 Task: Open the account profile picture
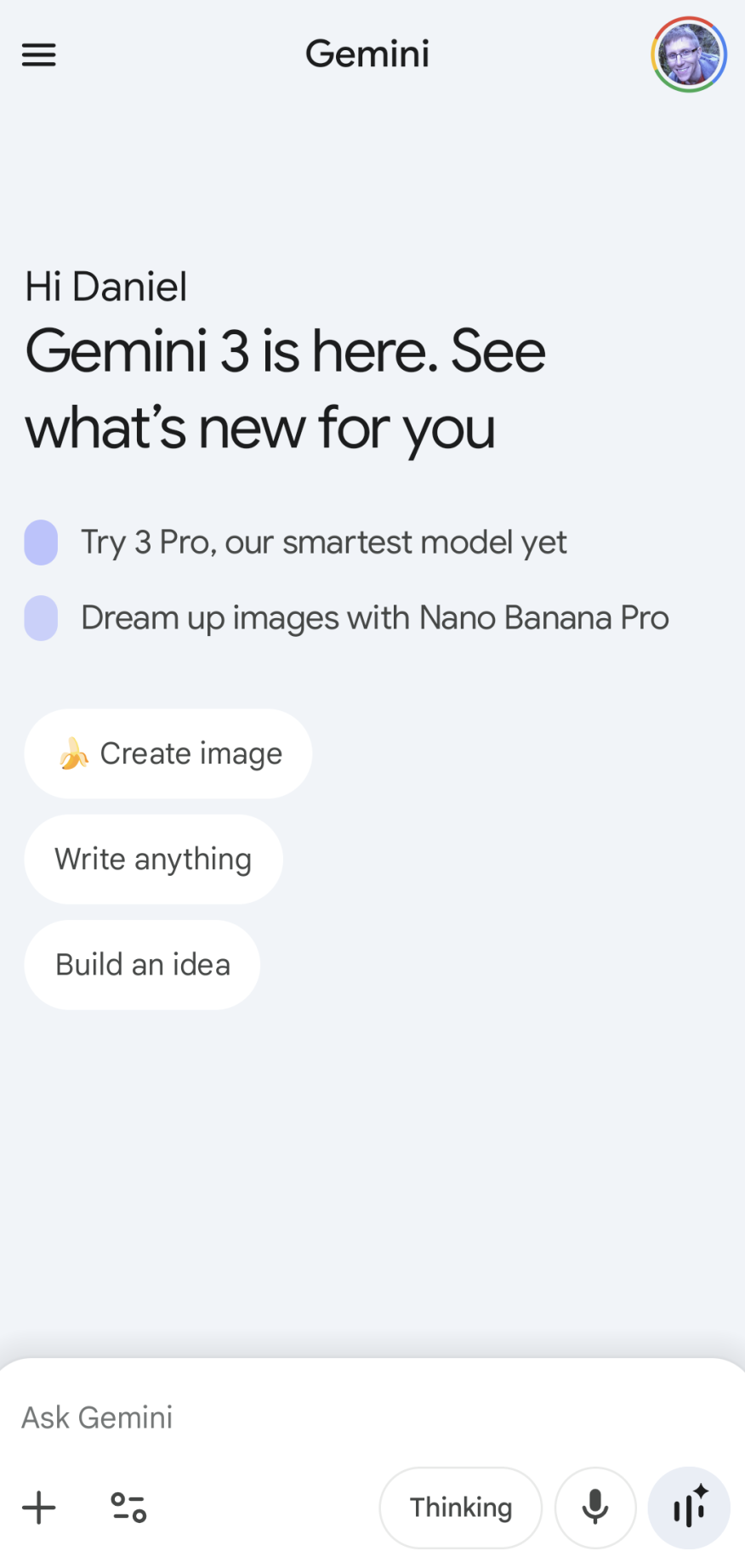(689, 55)
